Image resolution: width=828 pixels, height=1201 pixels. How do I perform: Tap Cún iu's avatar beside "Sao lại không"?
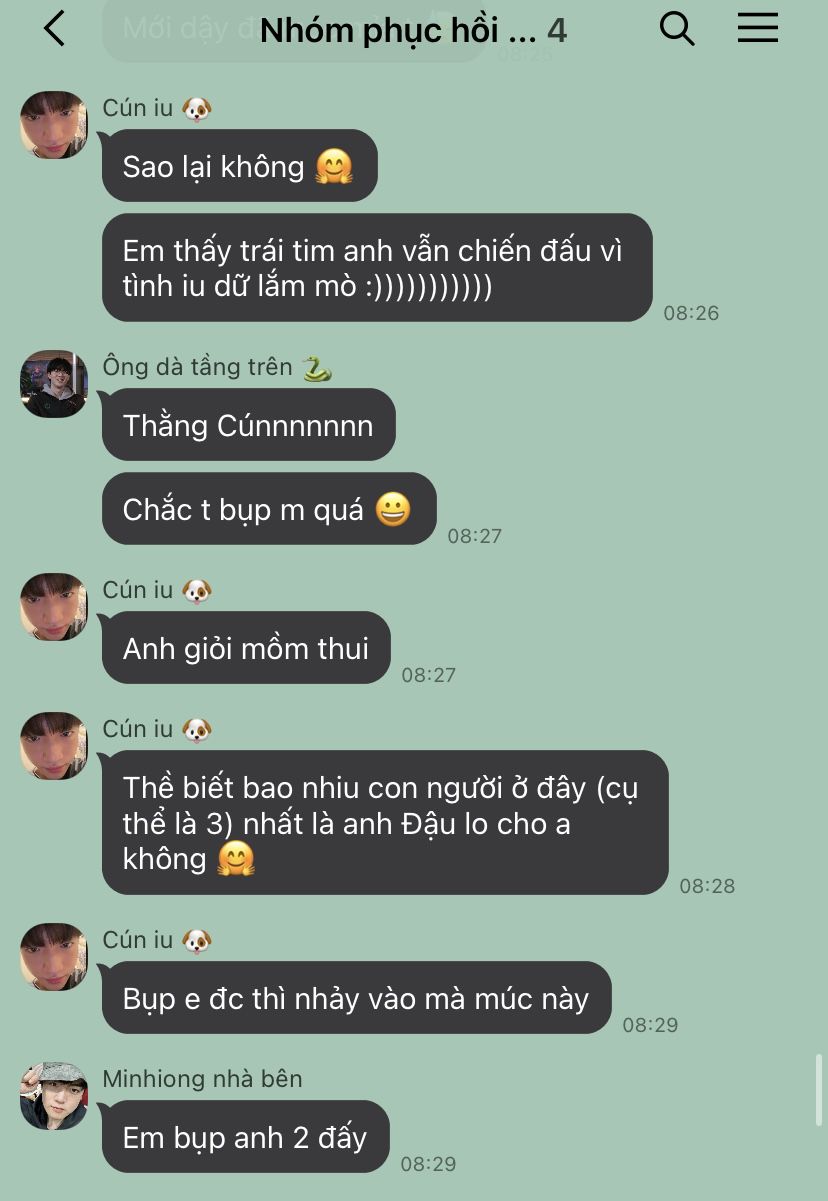[x=54, y=125]
